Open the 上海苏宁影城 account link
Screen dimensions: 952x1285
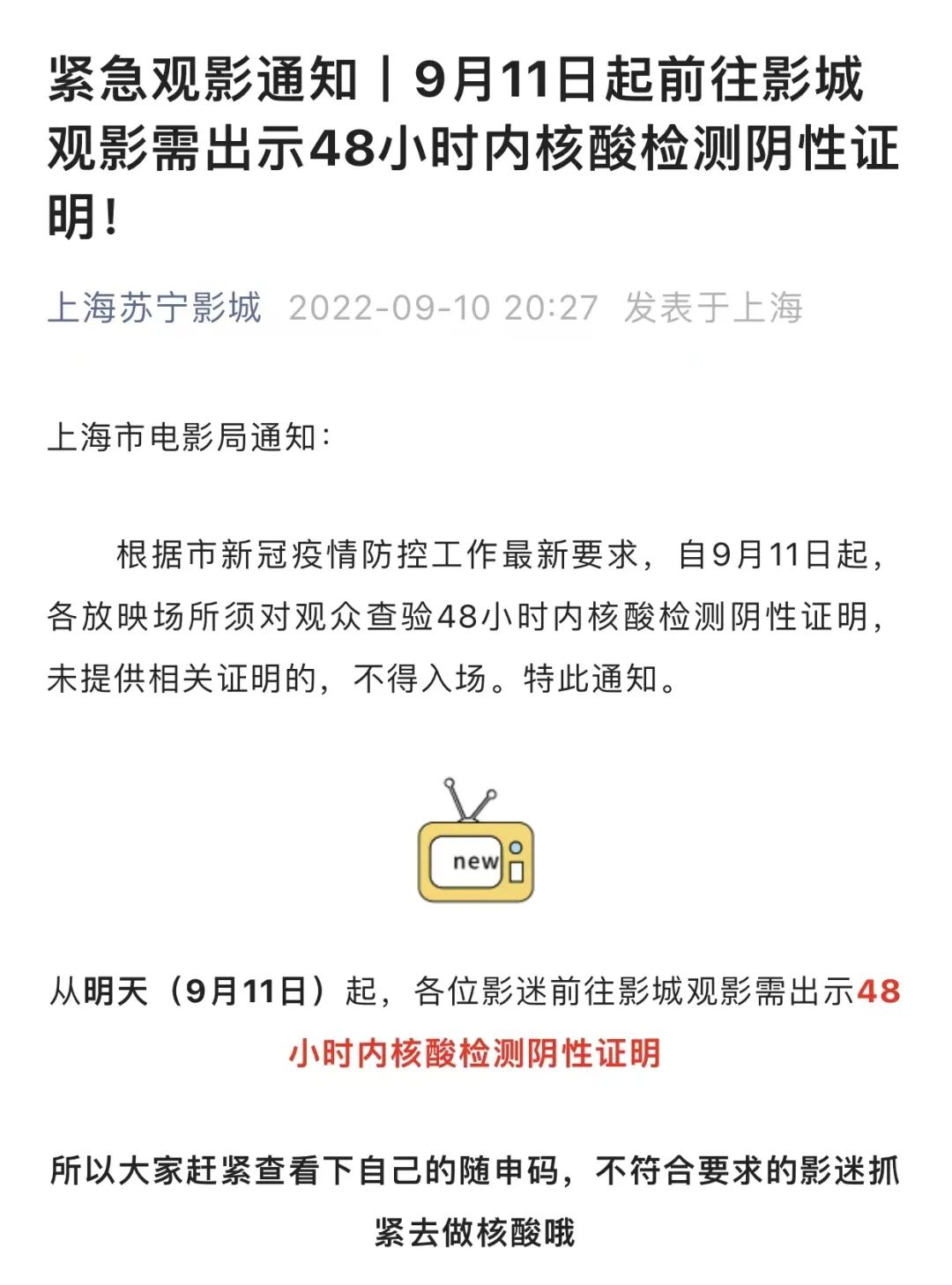[x=154, y=308]
